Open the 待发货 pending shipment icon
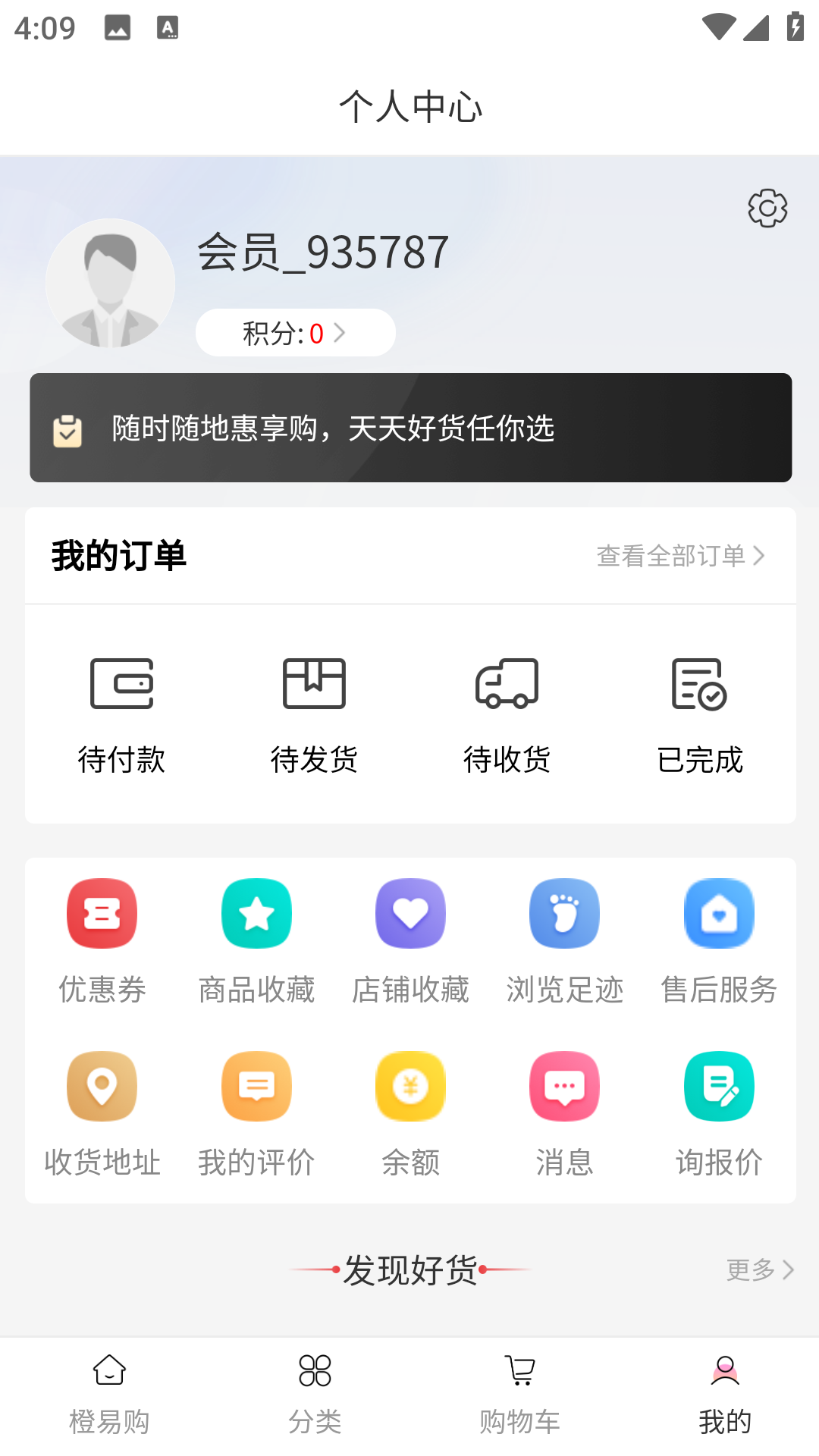This screenshot has width=819, height=1456. coord(315,685)
